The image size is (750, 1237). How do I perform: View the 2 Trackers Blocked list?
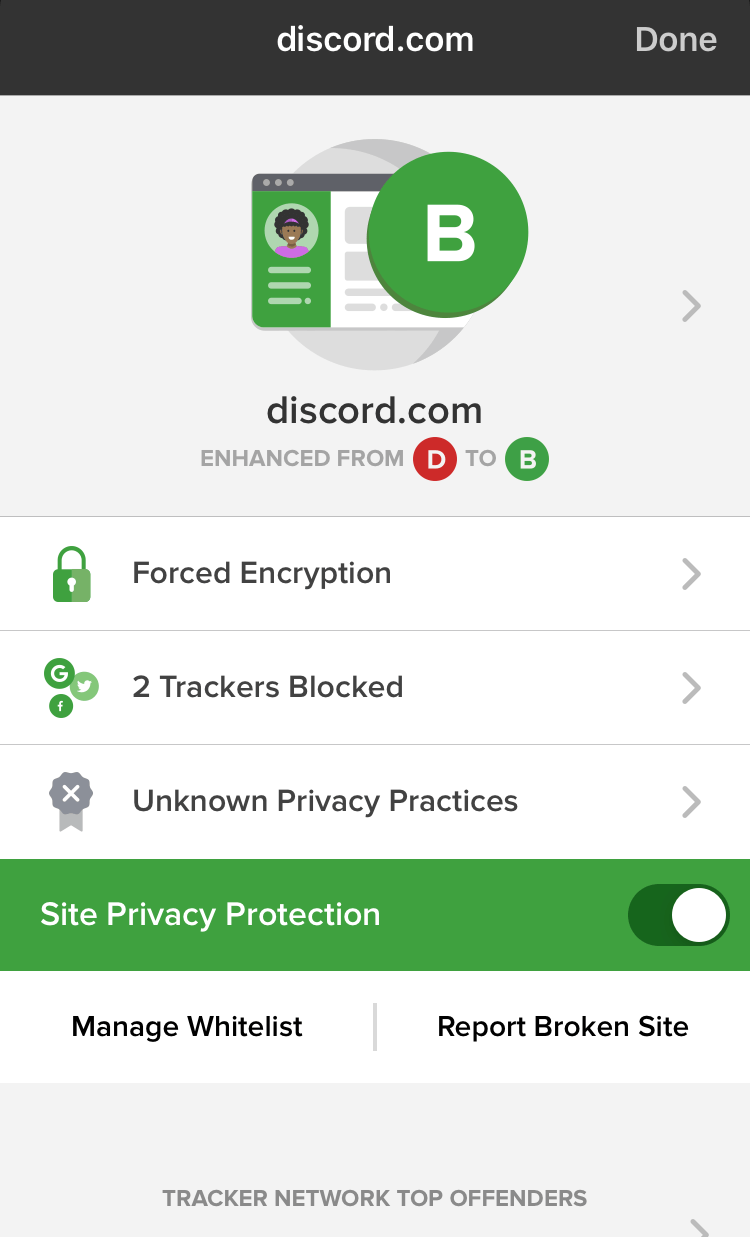[x=375, y=688]
